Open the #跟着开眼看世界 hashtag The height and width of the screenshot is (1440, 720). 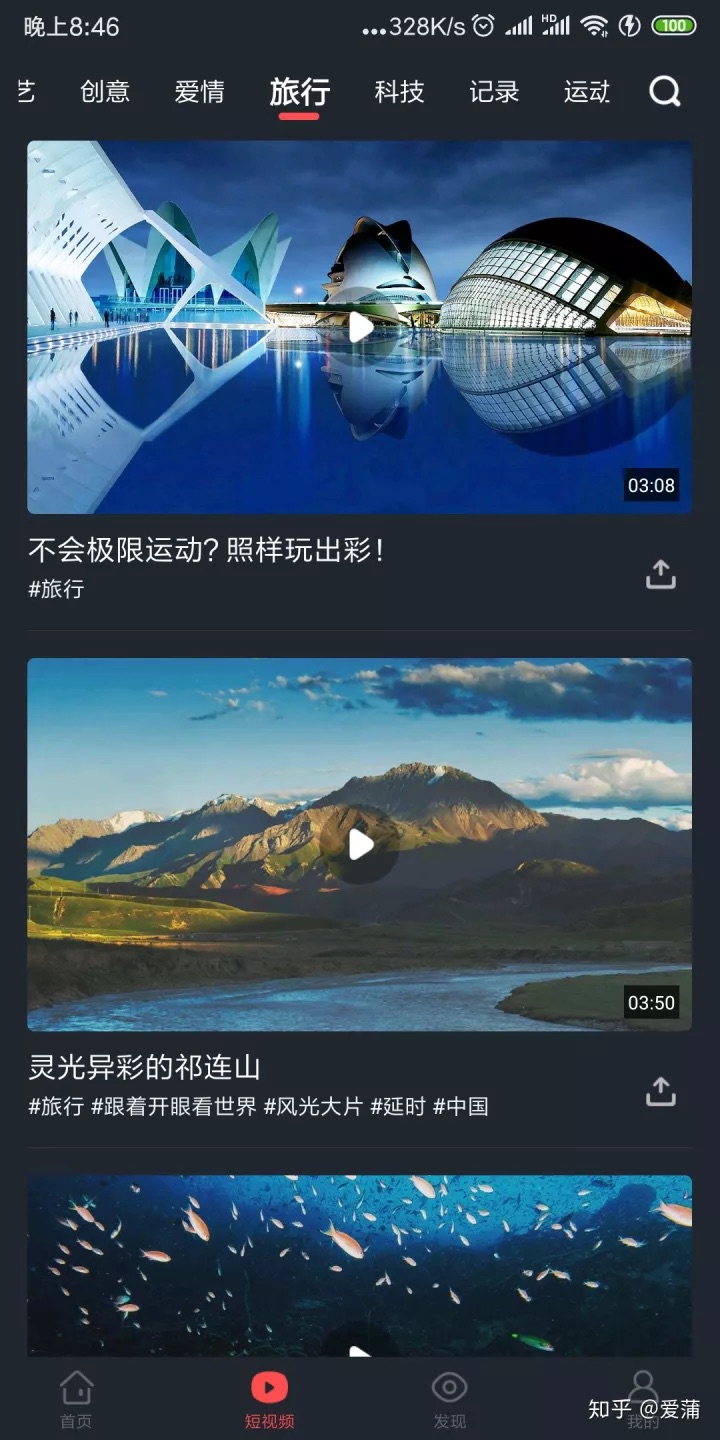coord(174,1107)
